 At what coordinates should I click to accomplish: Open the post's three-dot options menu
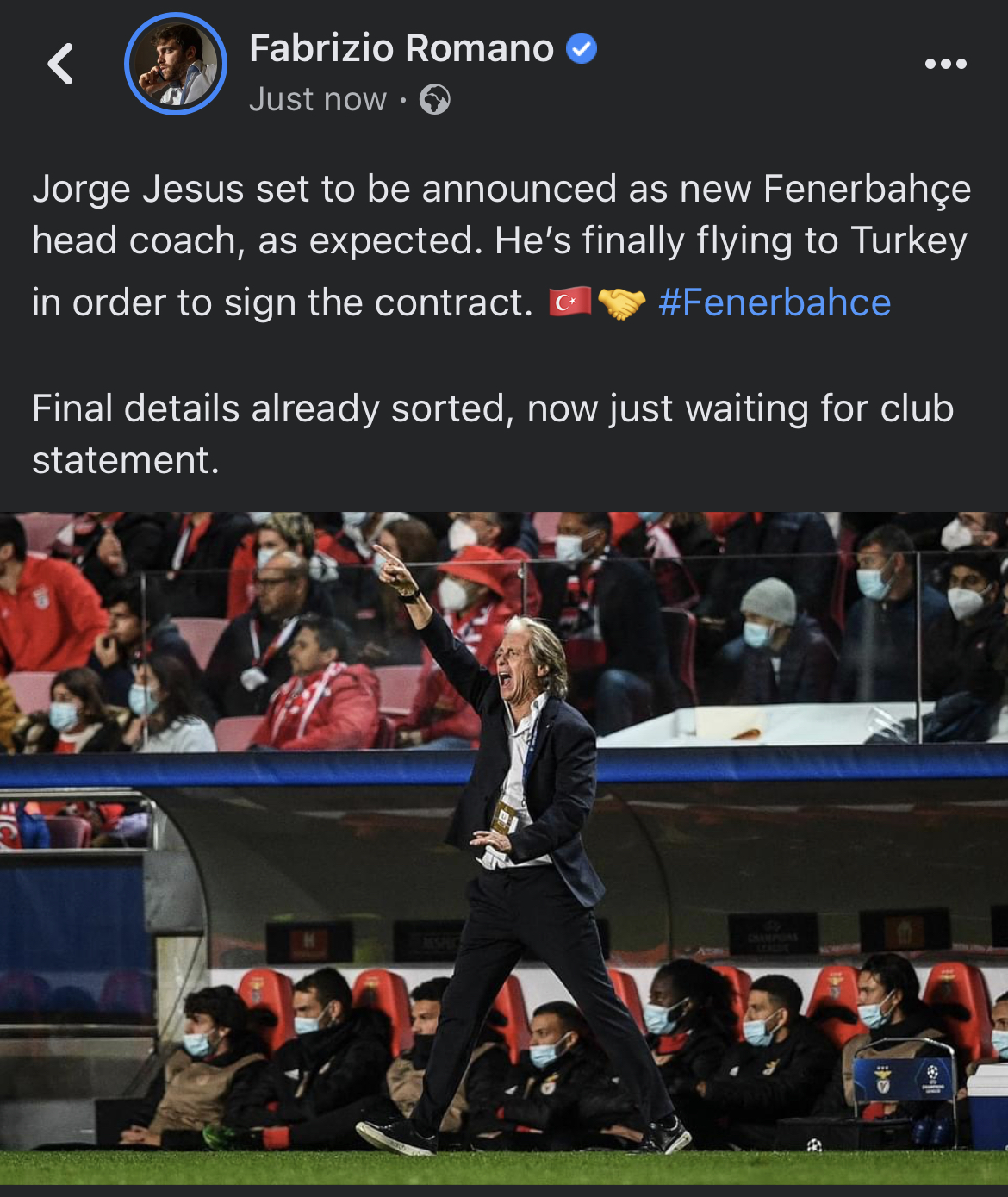click(x=945, y=64)
